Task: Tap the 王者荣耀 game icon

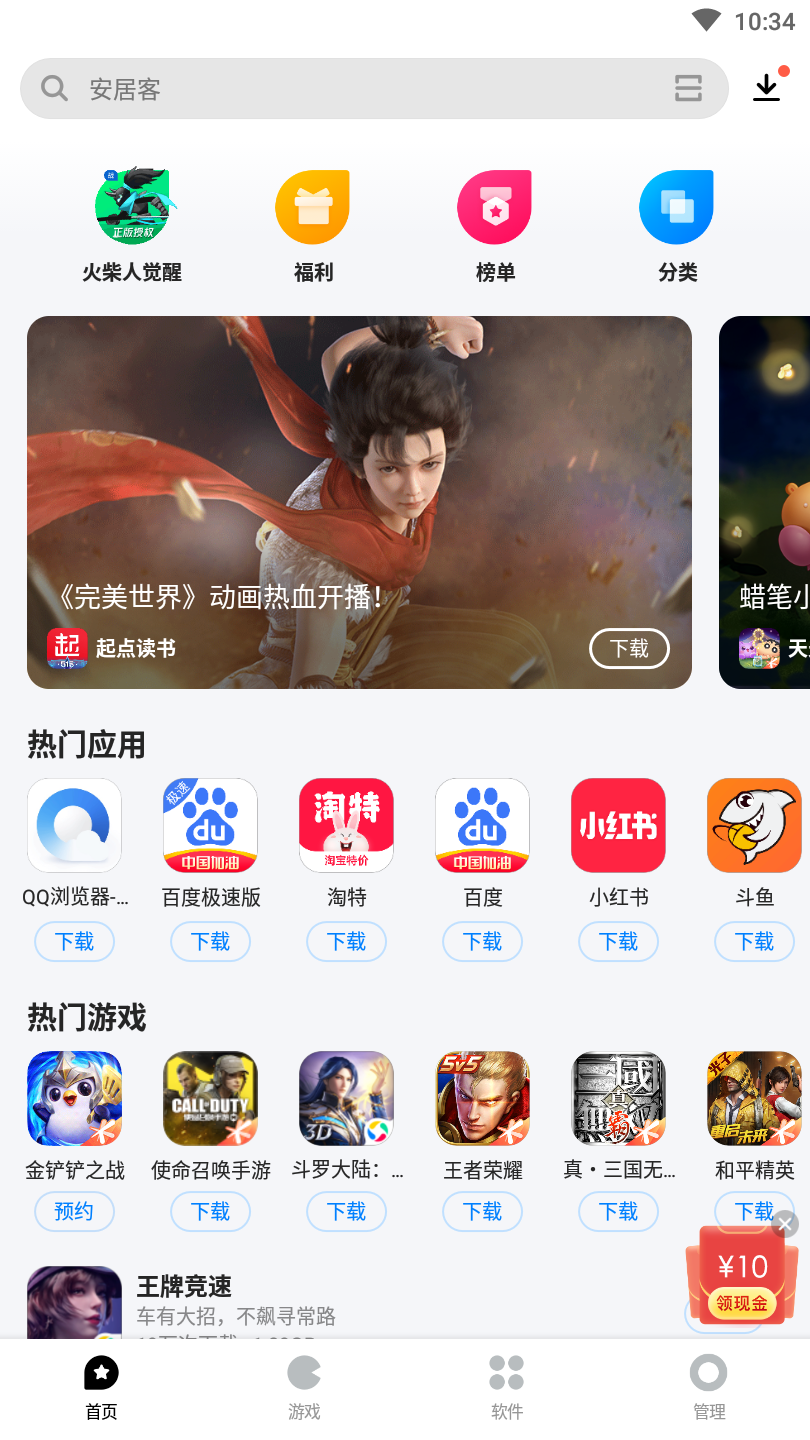Action: [482, 1097]
